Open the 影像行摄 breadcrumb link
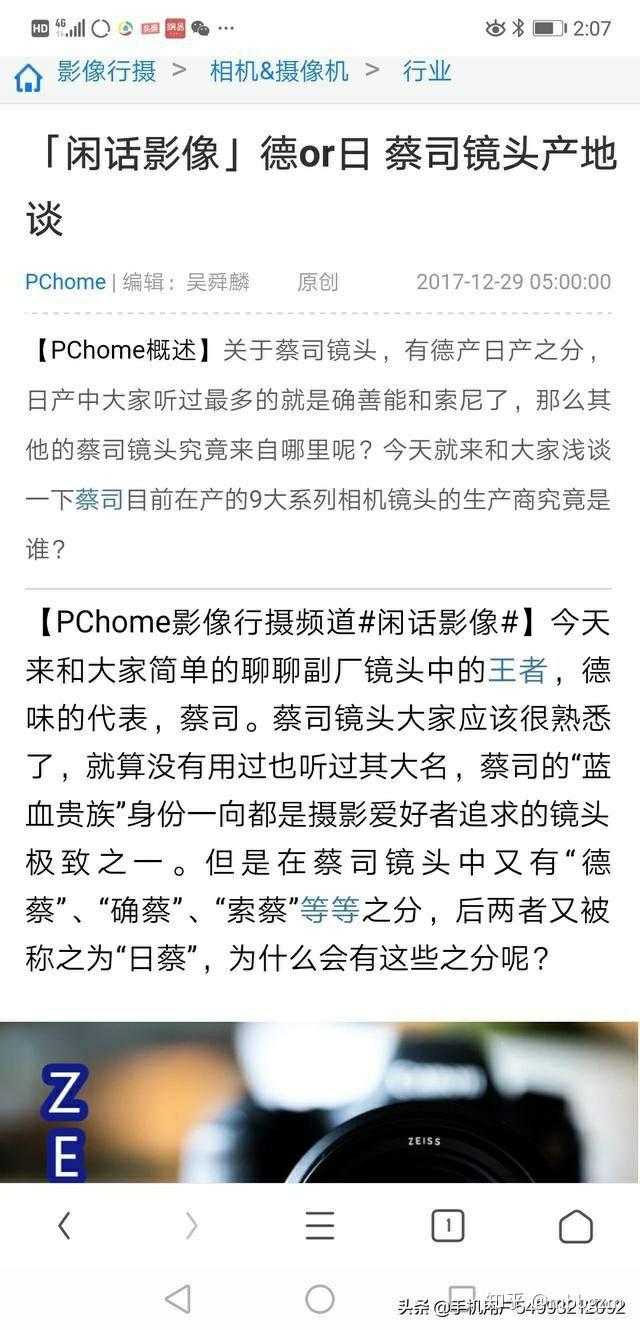640x1330 pixels. pos(106,71)
